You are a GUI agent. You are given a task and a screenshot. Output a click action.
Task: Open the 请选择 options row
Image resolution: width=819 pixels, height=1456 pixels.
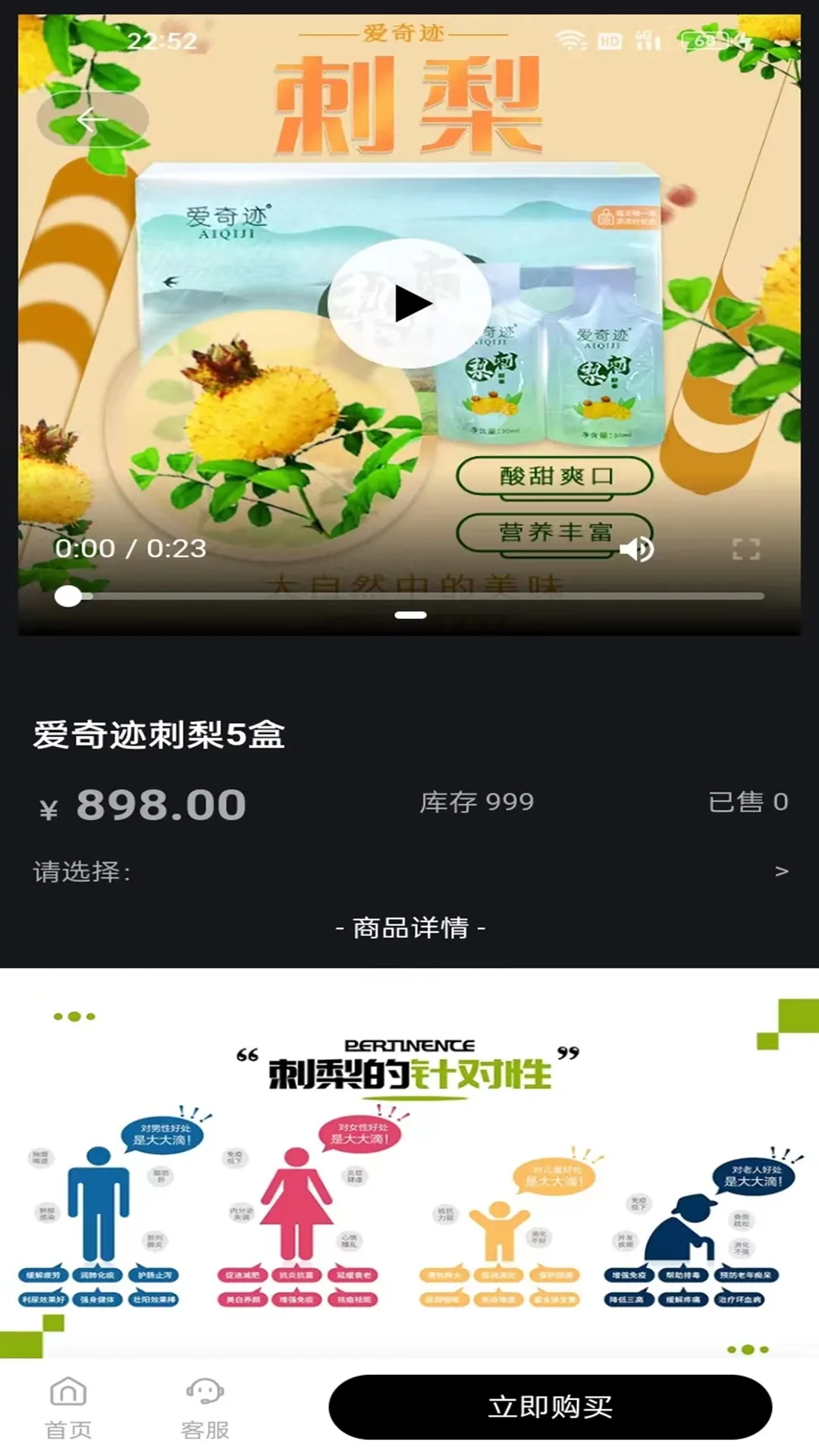coord(409,871)
